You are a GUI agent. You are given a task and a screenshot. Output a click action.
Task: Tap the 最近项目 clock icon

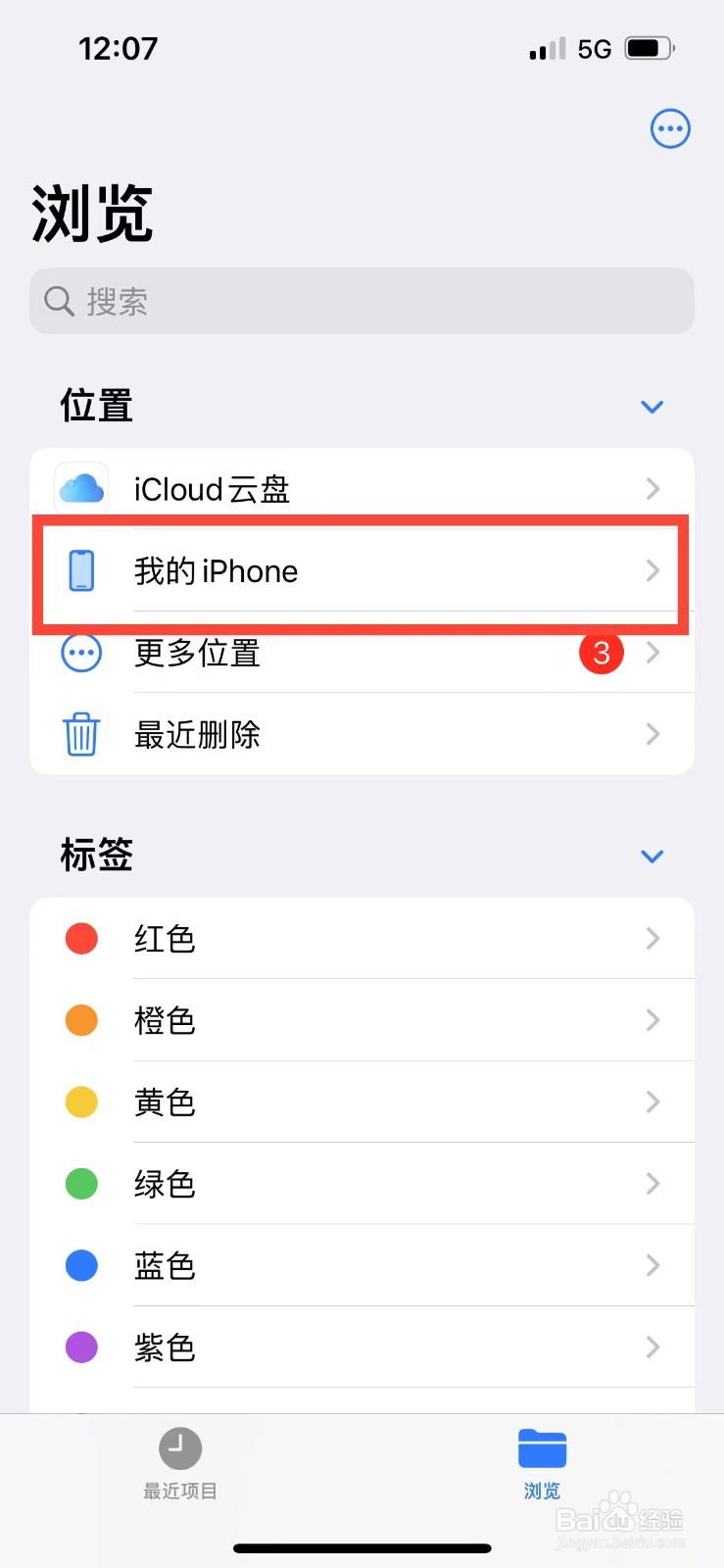click(x=179, y=1446)
